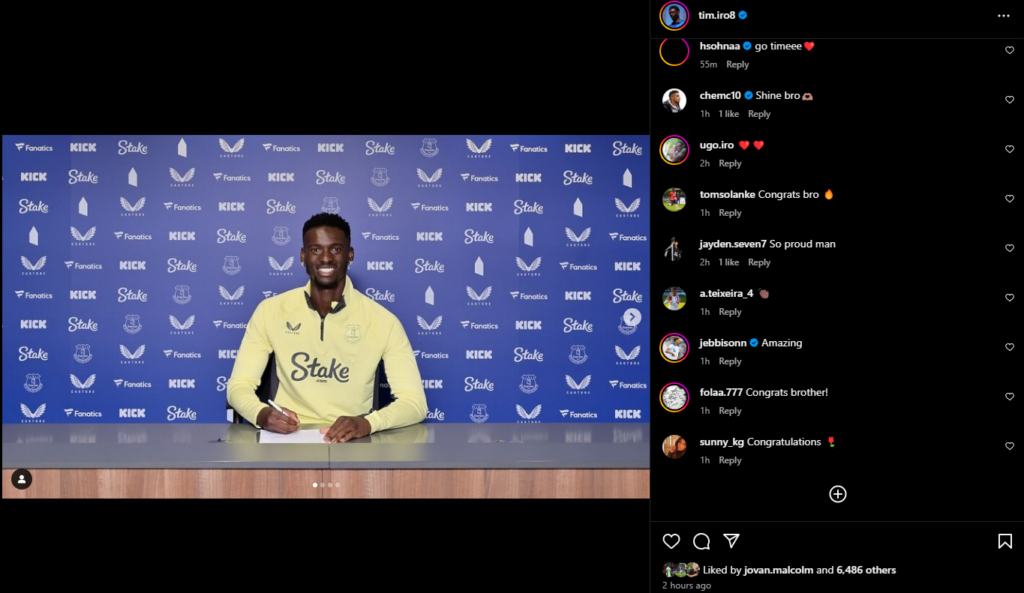The height and width of the screenshot is (593, 1024).
Task: Open jovan.malcolm's profile from likes
Action: point(778,570)
